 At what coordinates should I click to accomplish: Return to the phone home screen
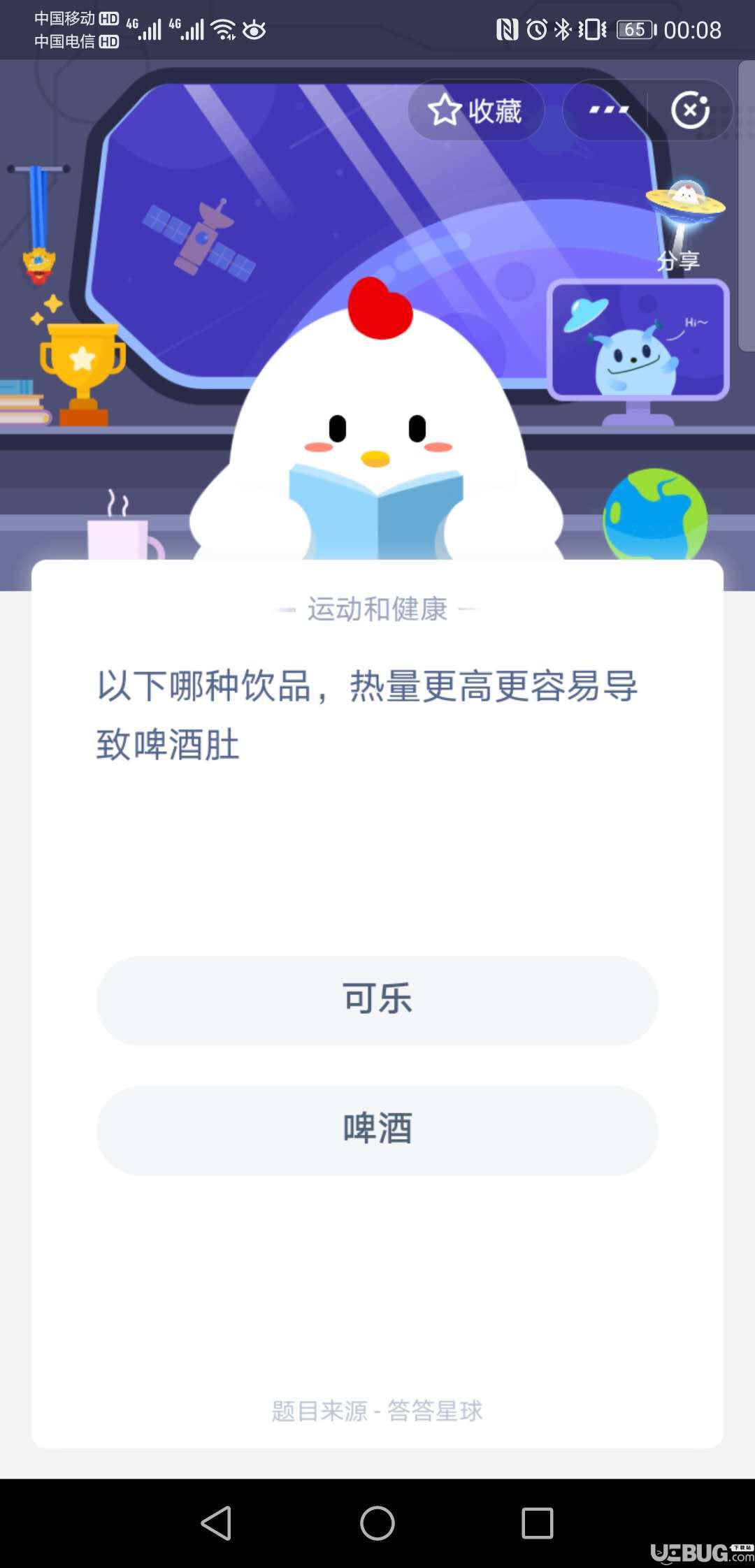point(377,1523)
